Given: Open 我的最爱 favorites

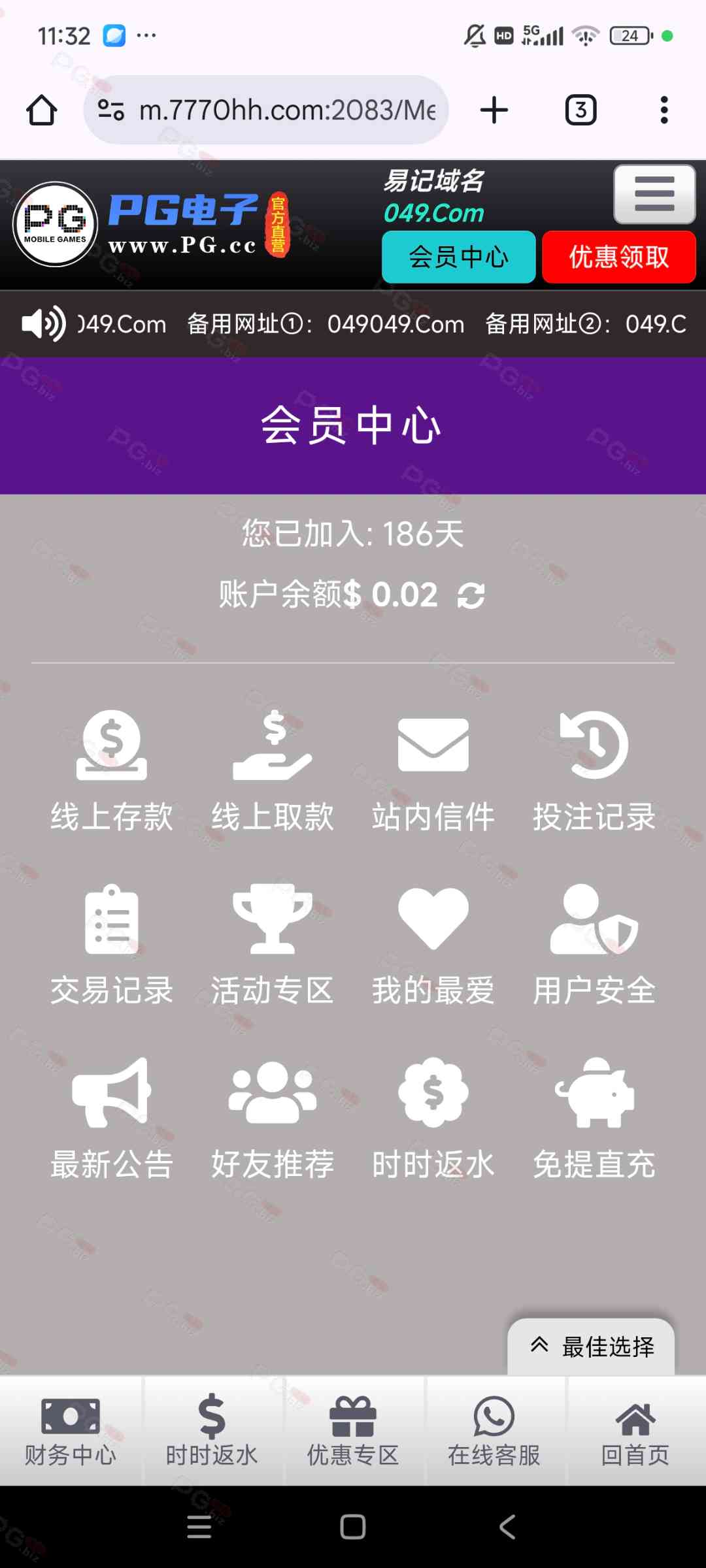Looking at the screenshot, I should coord(433,945).
